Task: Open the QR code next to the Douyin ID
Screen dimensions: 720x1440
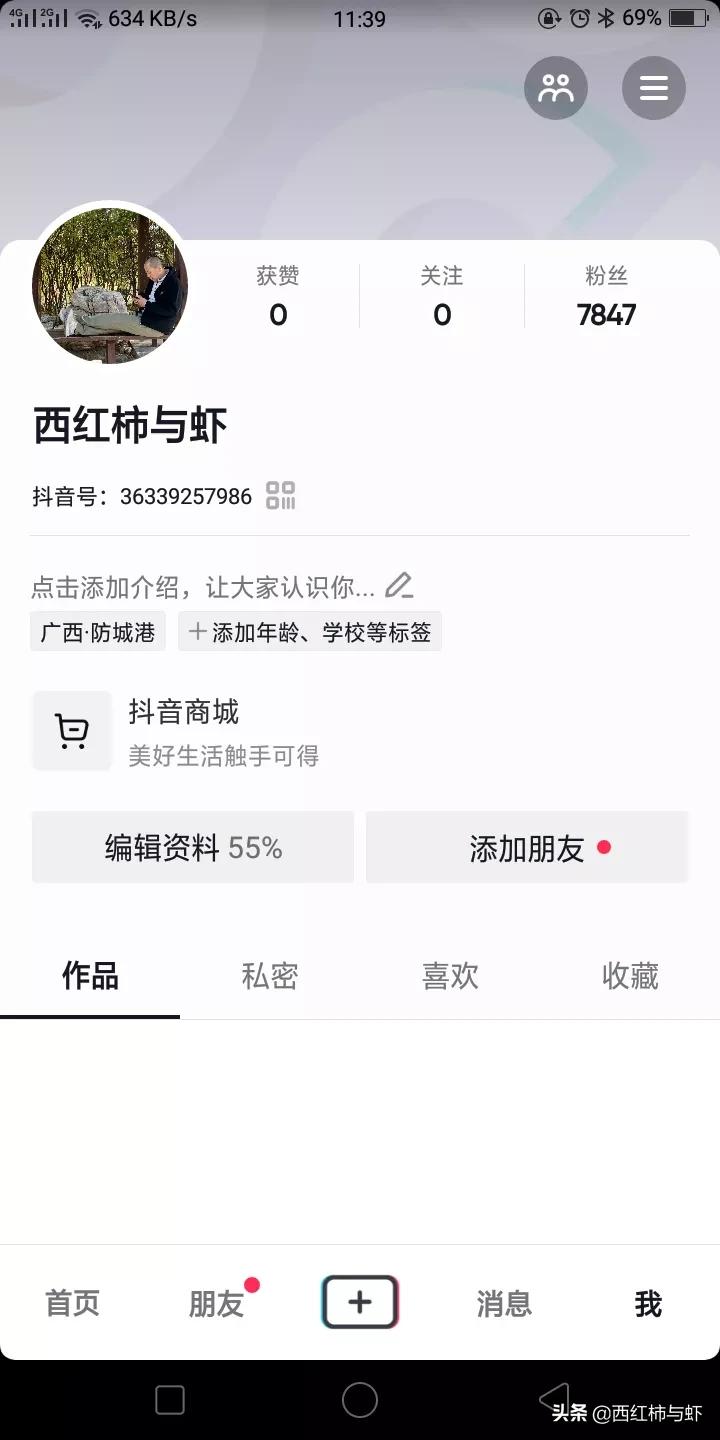Action: 281,495
